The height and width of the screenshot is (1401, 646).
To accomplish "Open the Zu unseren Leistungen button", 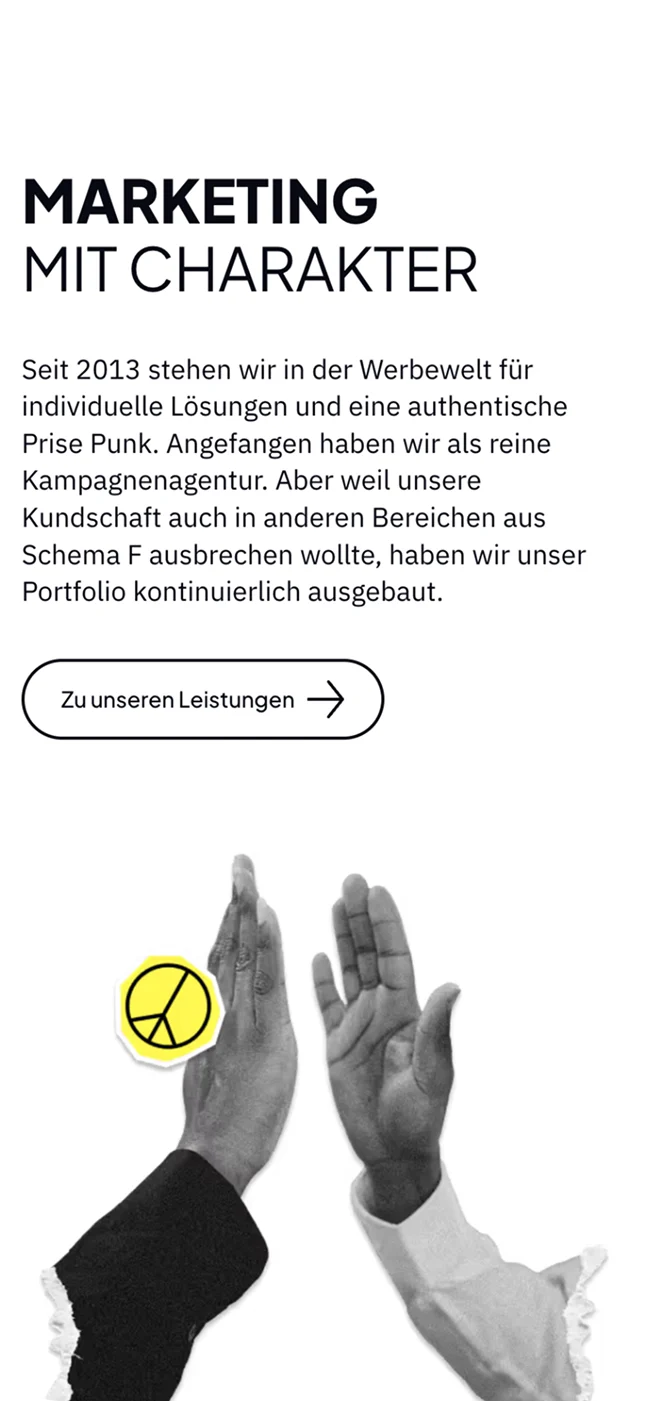I will (202, 699).
